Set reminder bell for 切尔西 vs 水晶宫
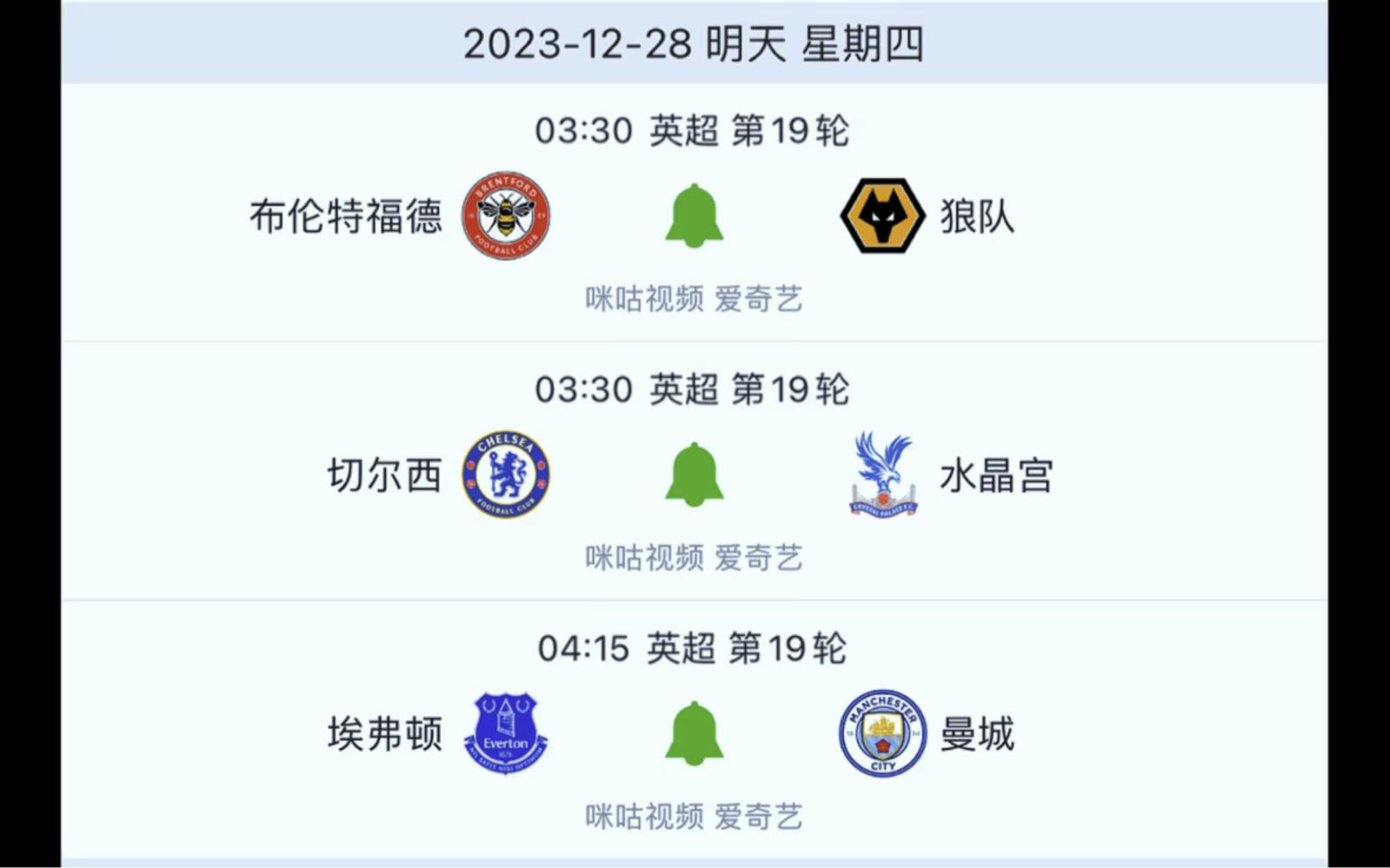Viewport: 1390px width, 868px height. point(694,474)
